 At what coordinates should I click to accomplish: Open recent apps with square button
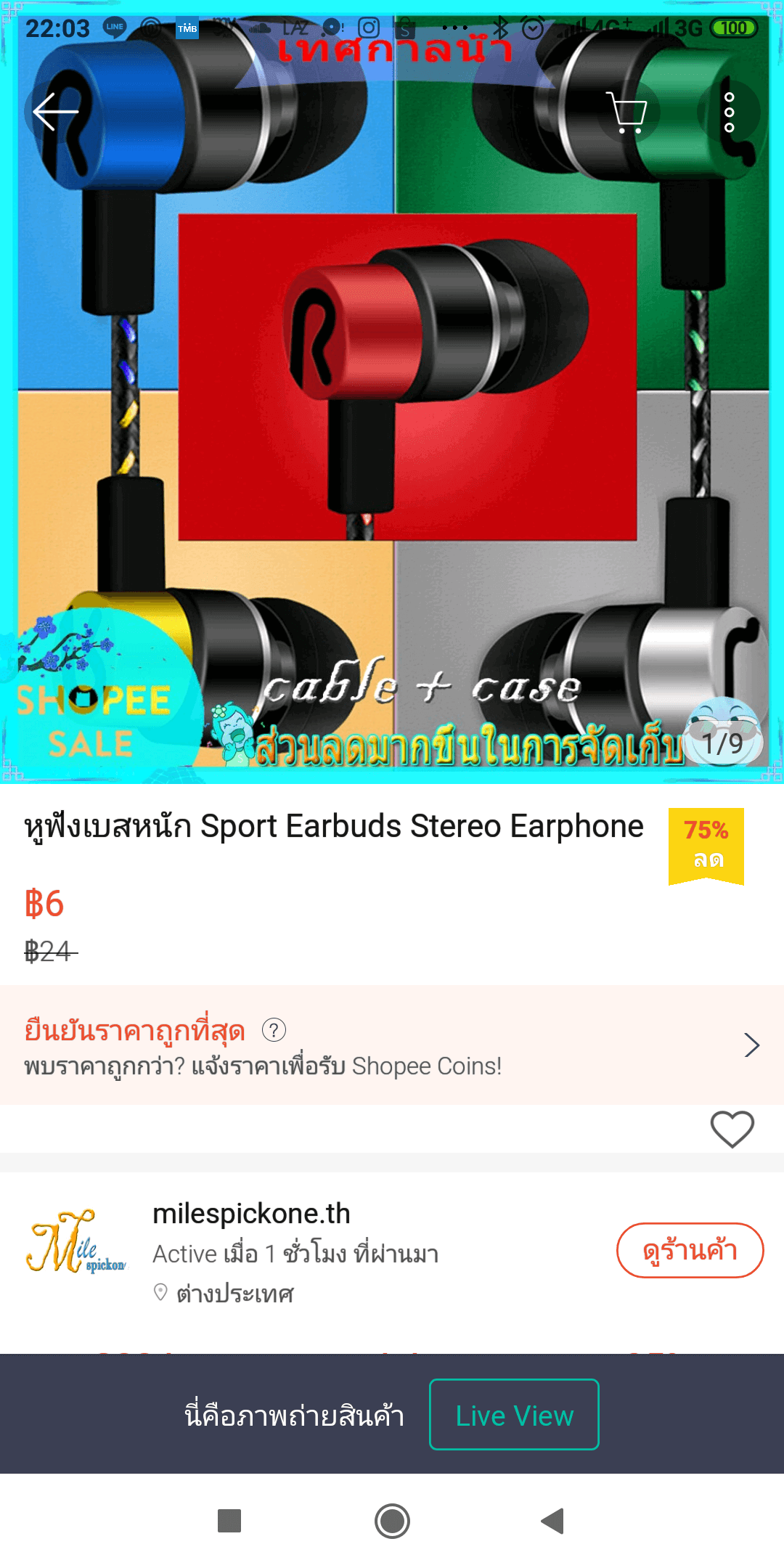coord(229,1521)
